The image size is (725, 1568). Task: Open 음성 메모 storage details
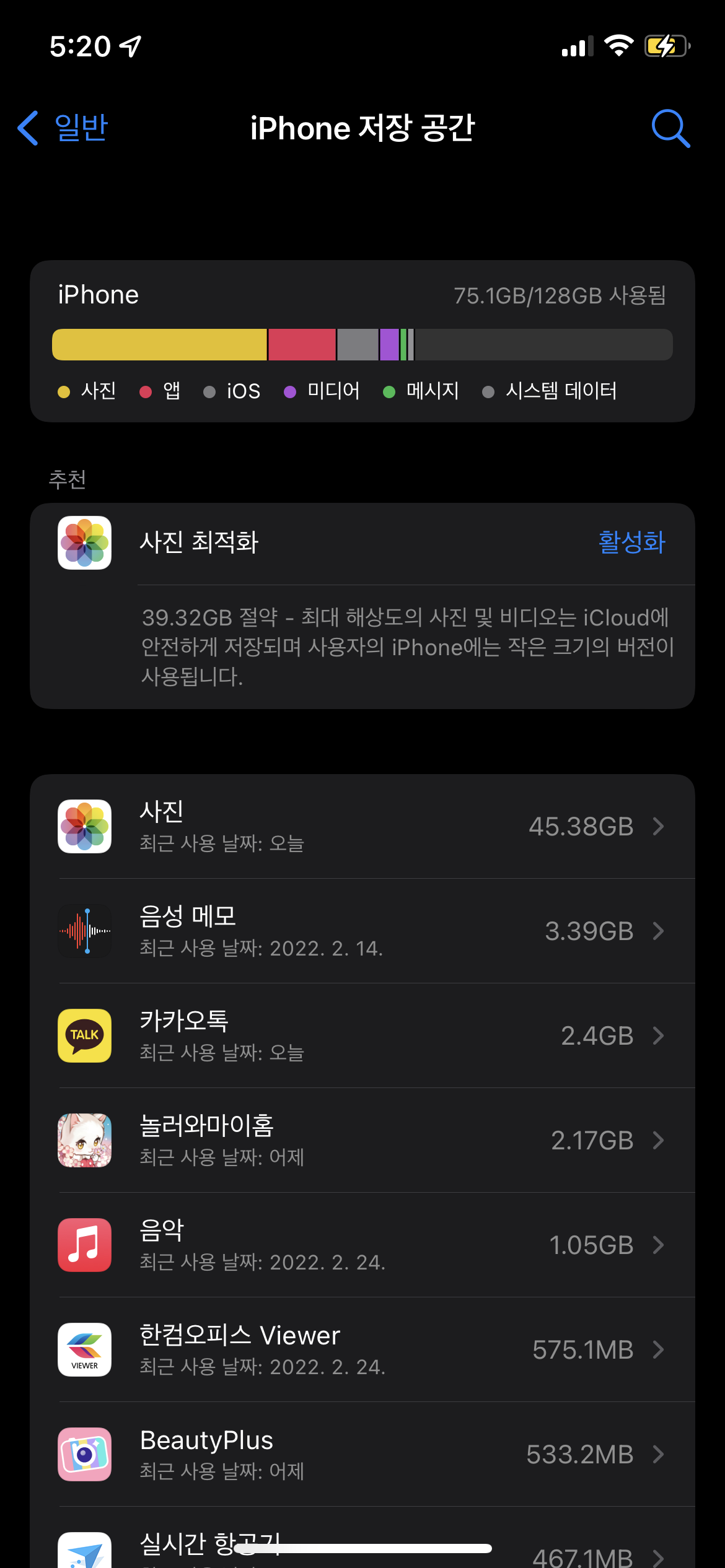click(362, 931)
